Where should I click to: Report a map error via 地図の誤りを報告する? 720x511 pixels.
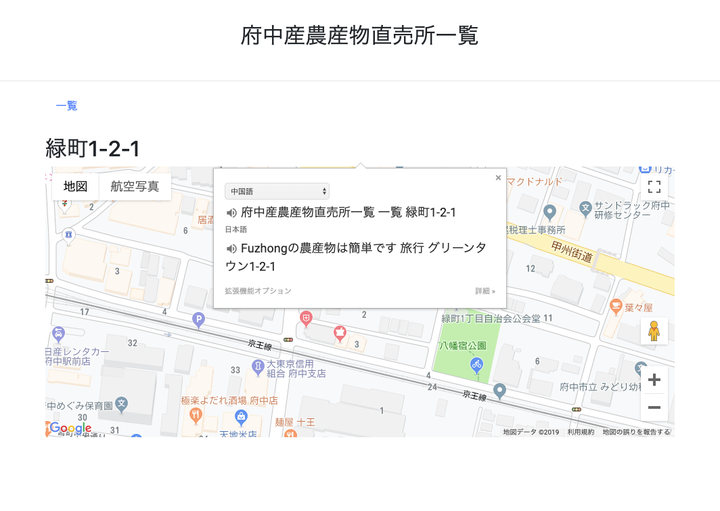tap(636, 432)
